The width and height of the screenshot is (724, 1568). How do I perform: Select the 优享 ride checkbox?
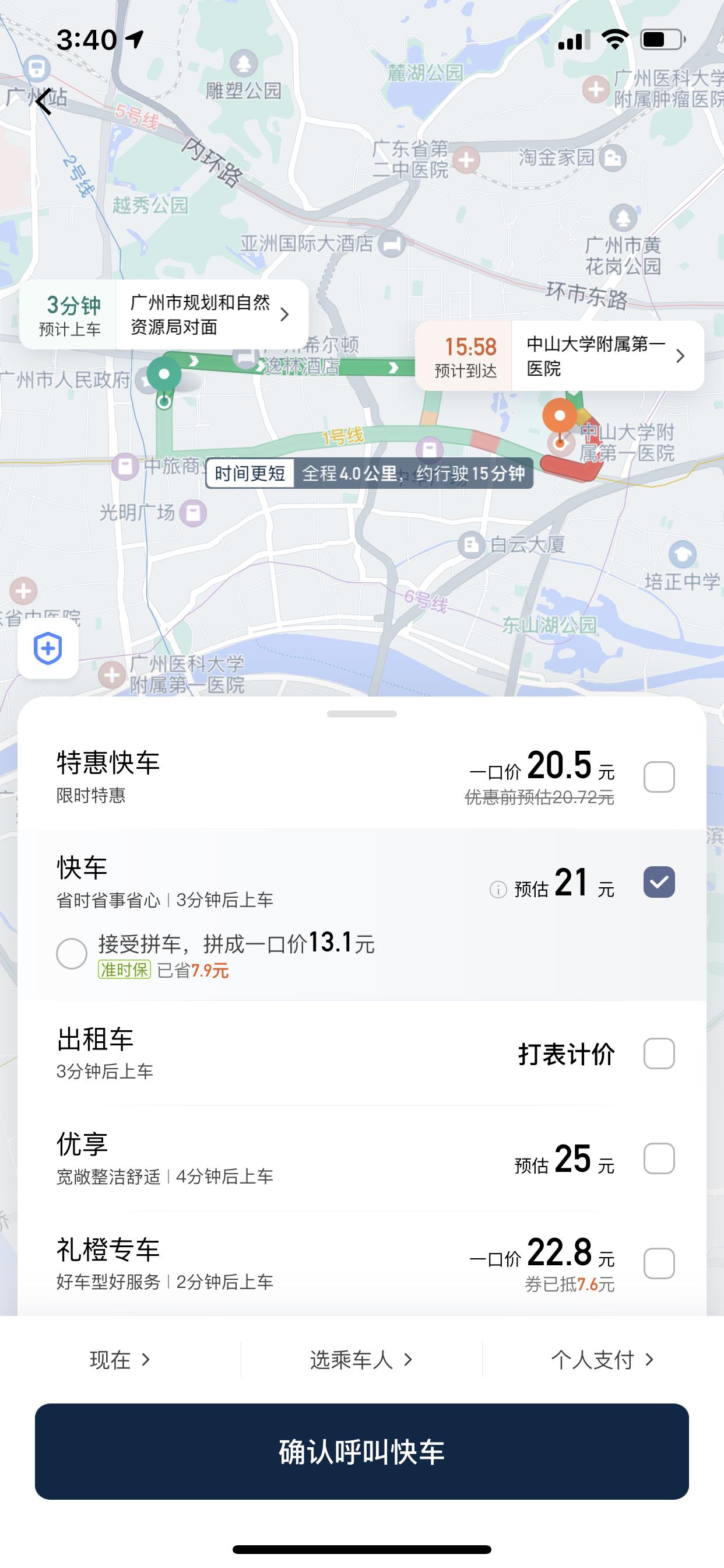659,1158
